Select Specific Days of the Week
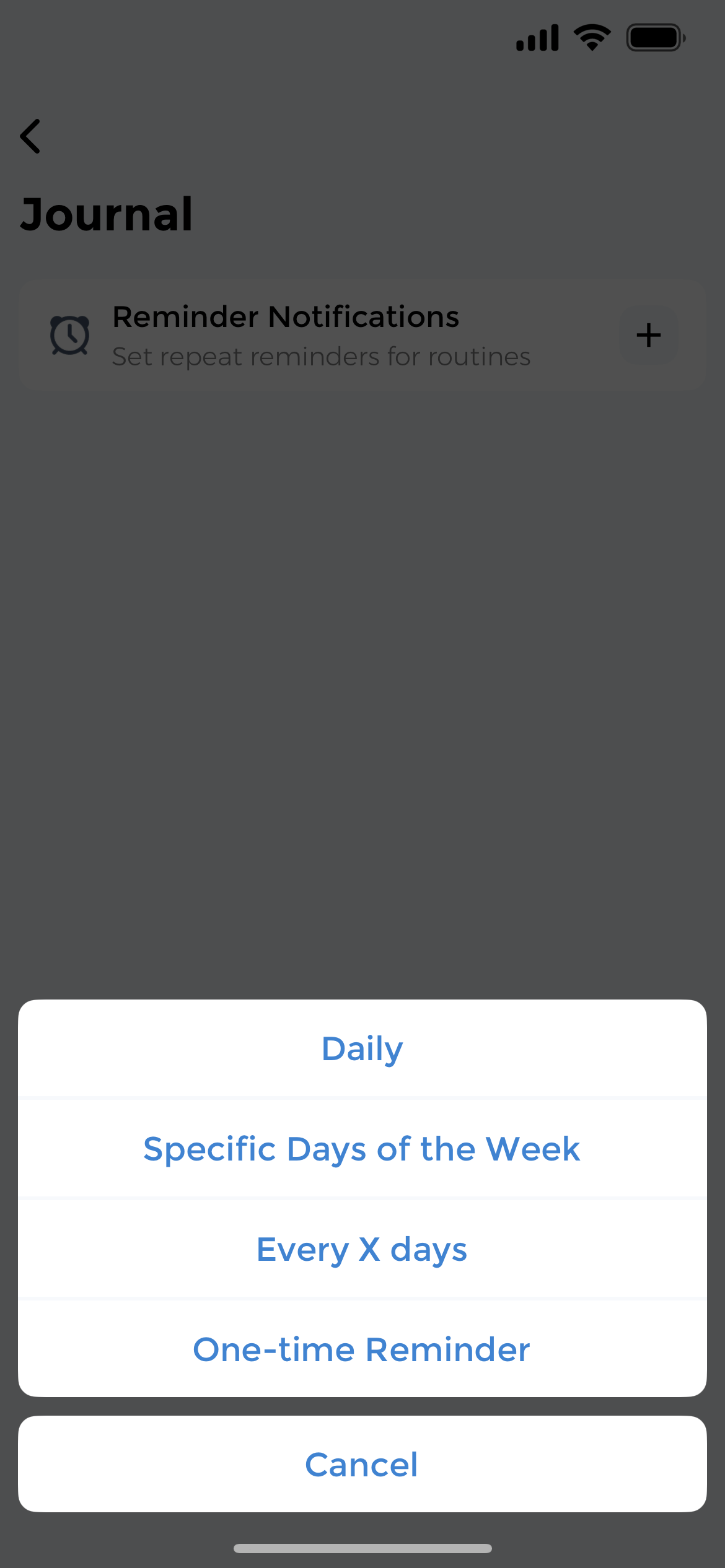Image resolution: width=725 pixels, height=1568 pixels. pos(362,1149)
